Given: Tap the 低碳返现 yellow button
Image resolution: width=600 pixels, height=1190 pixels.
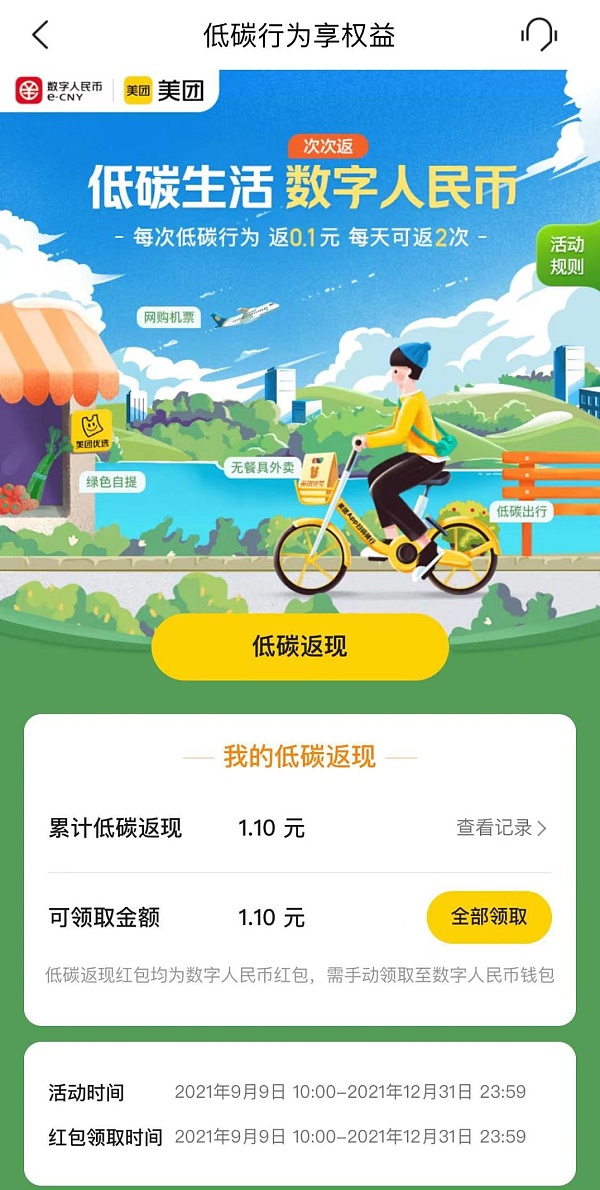Looking at the screenshot, I should tap(300, 647).
